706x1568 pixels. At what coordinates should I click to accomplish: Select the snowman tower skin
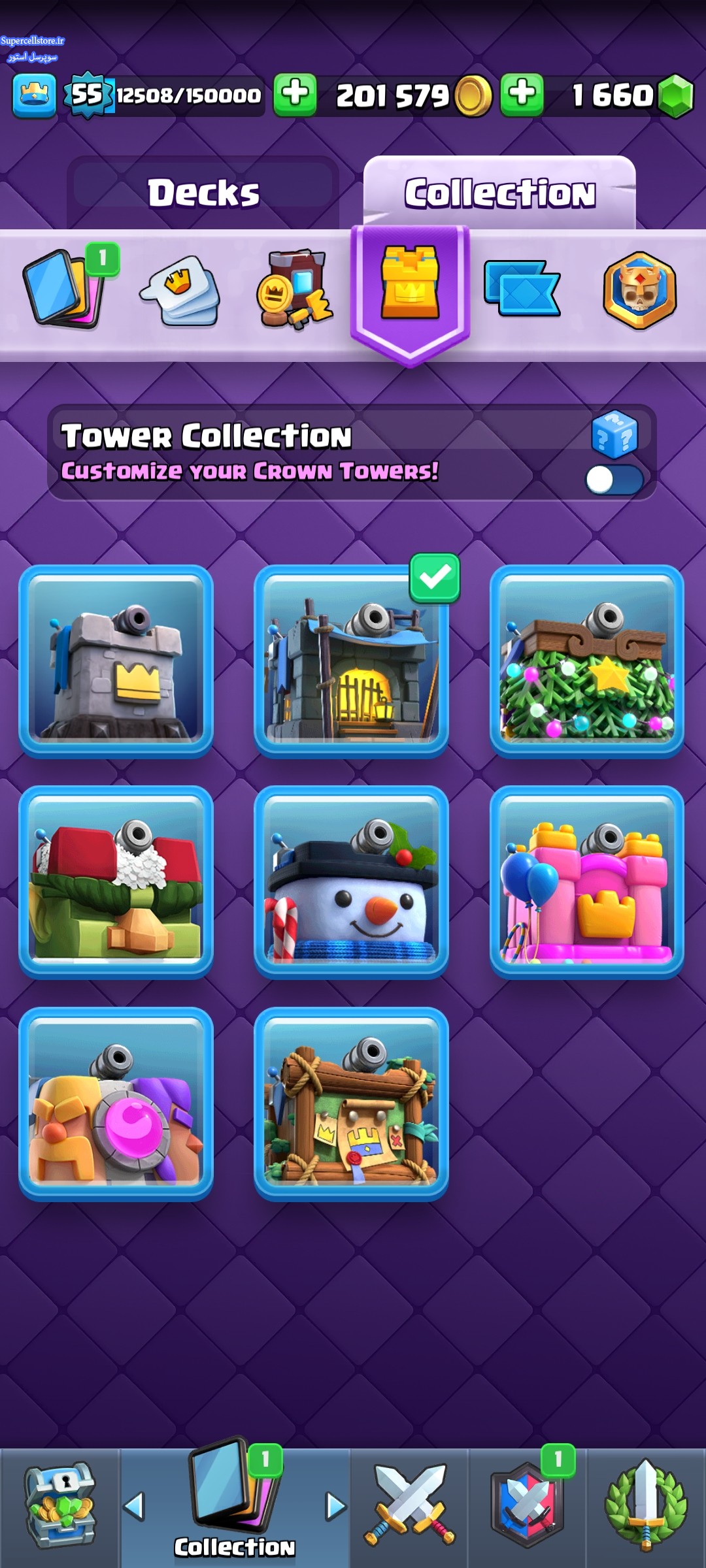[x=351, y=882]
